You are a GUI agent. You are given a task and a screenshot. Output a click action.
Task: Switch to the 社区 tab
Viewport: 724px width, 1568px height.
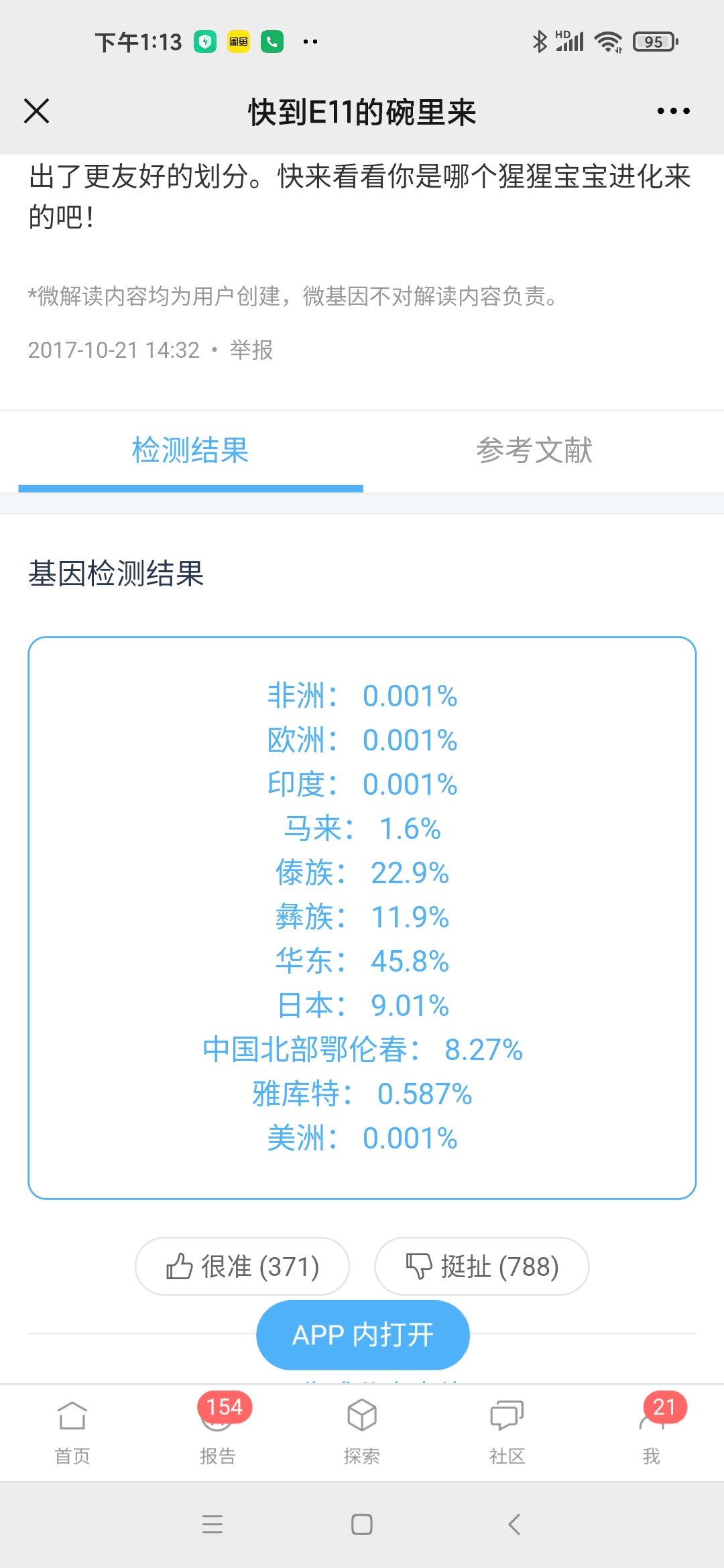pos(507,1431)
